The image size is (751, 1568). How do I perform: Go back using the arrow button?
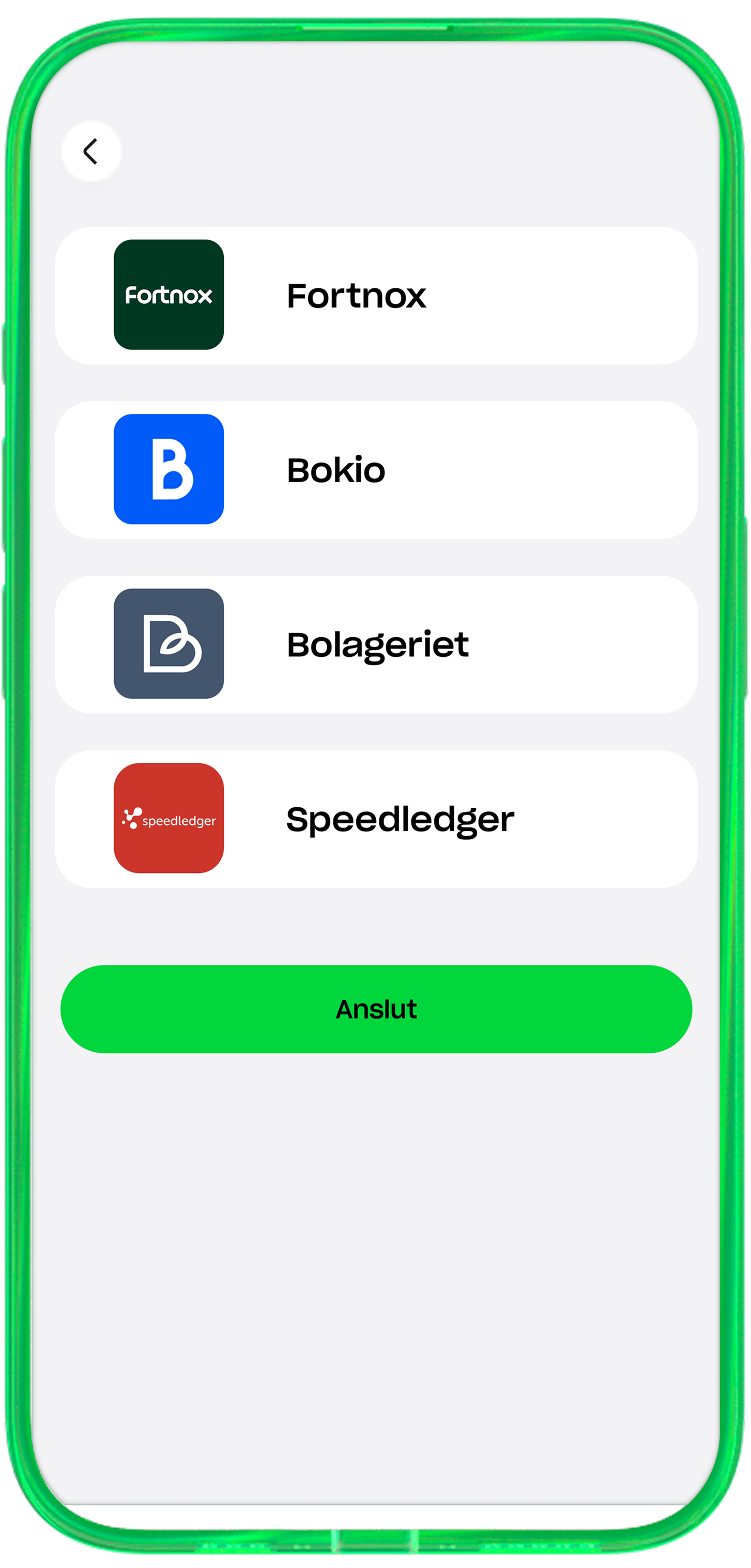[x=91, y=151]
